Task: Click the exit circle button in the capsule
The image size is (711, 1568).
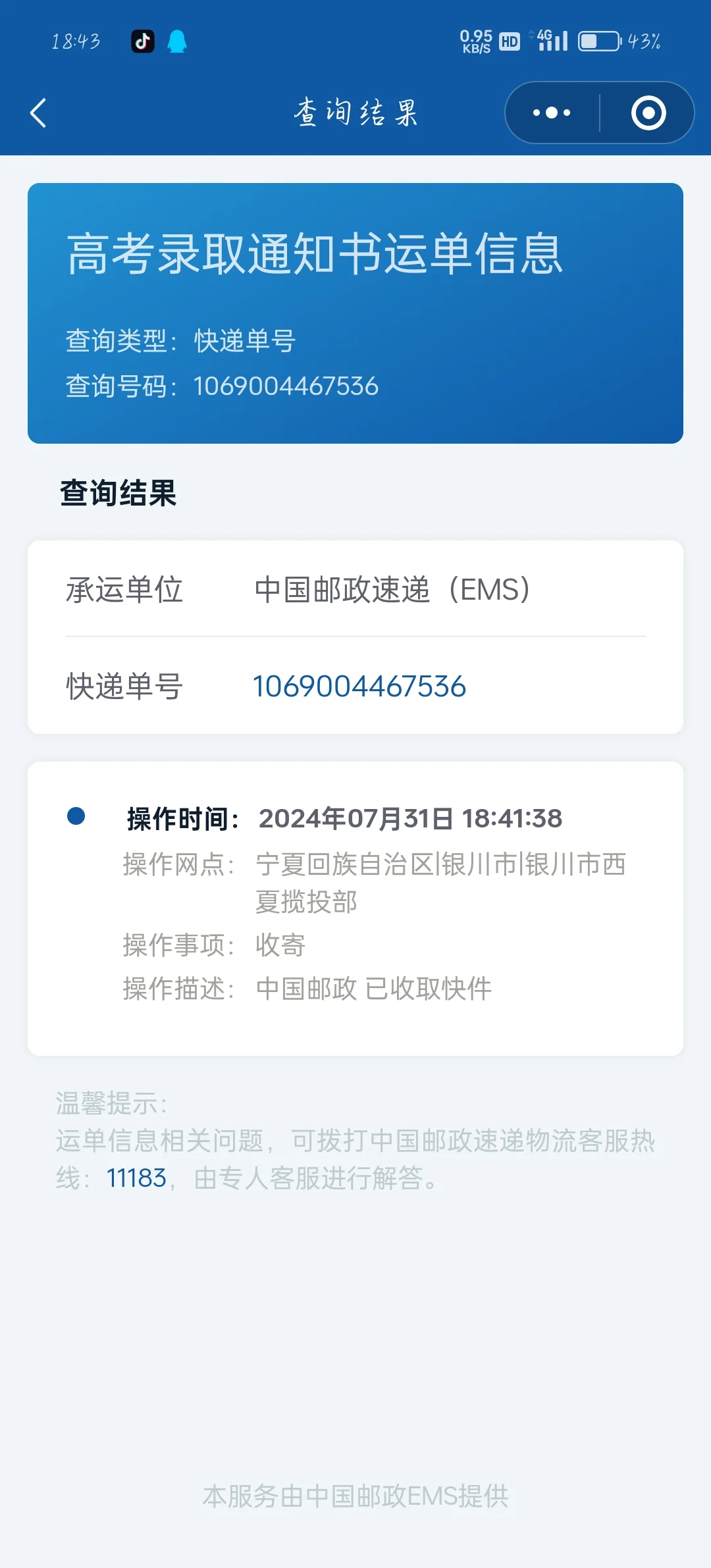Action: pos(648,113)
